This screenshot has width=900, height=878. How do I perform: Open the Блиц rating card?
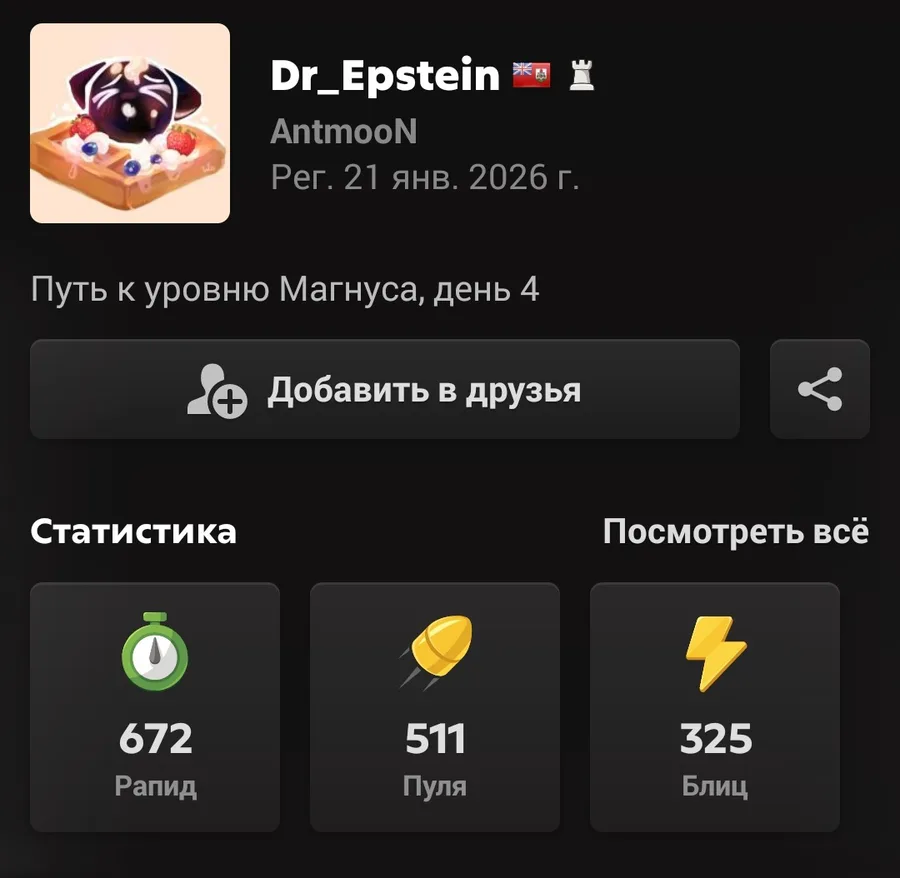(715, 707)
